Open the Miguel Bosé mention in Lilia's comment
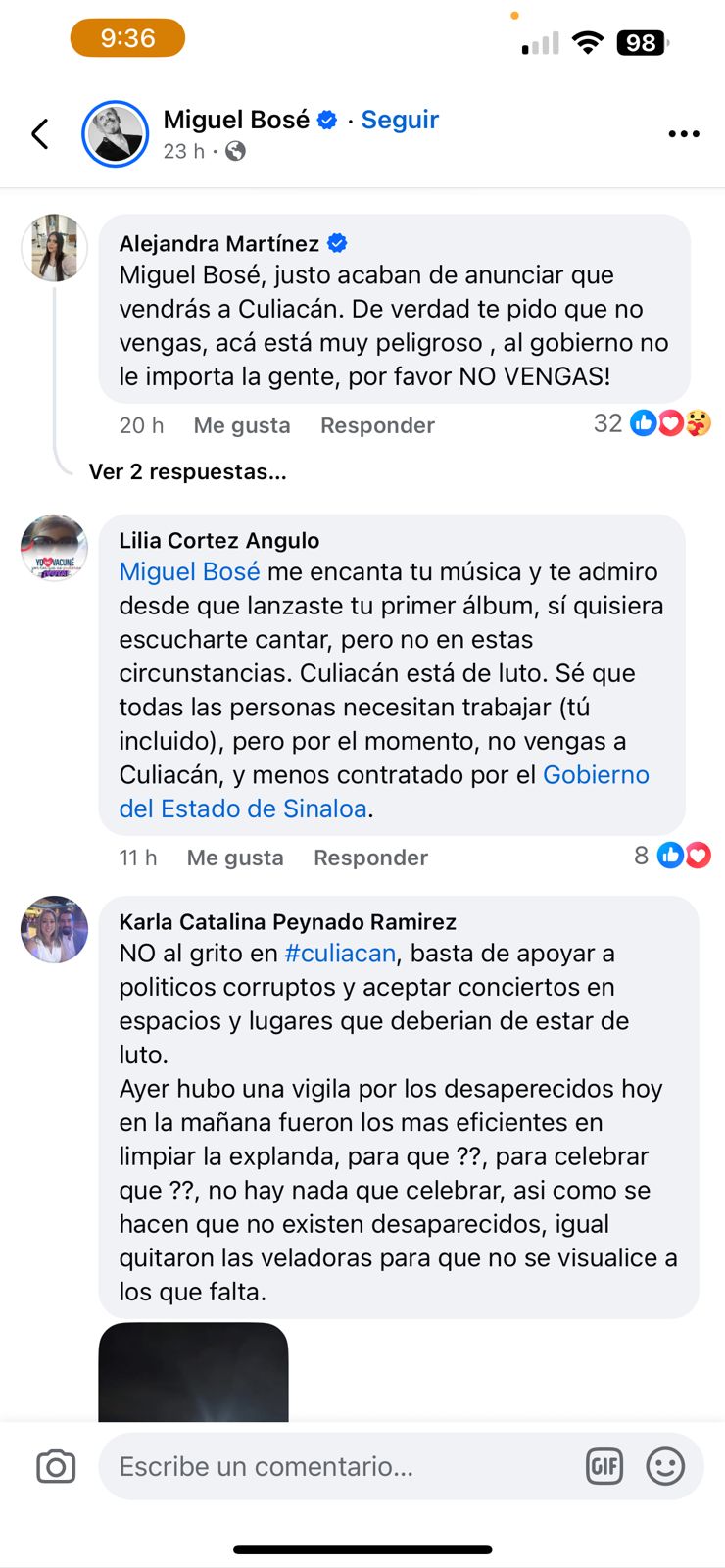The image size is (725, 1568). point(189,571)
